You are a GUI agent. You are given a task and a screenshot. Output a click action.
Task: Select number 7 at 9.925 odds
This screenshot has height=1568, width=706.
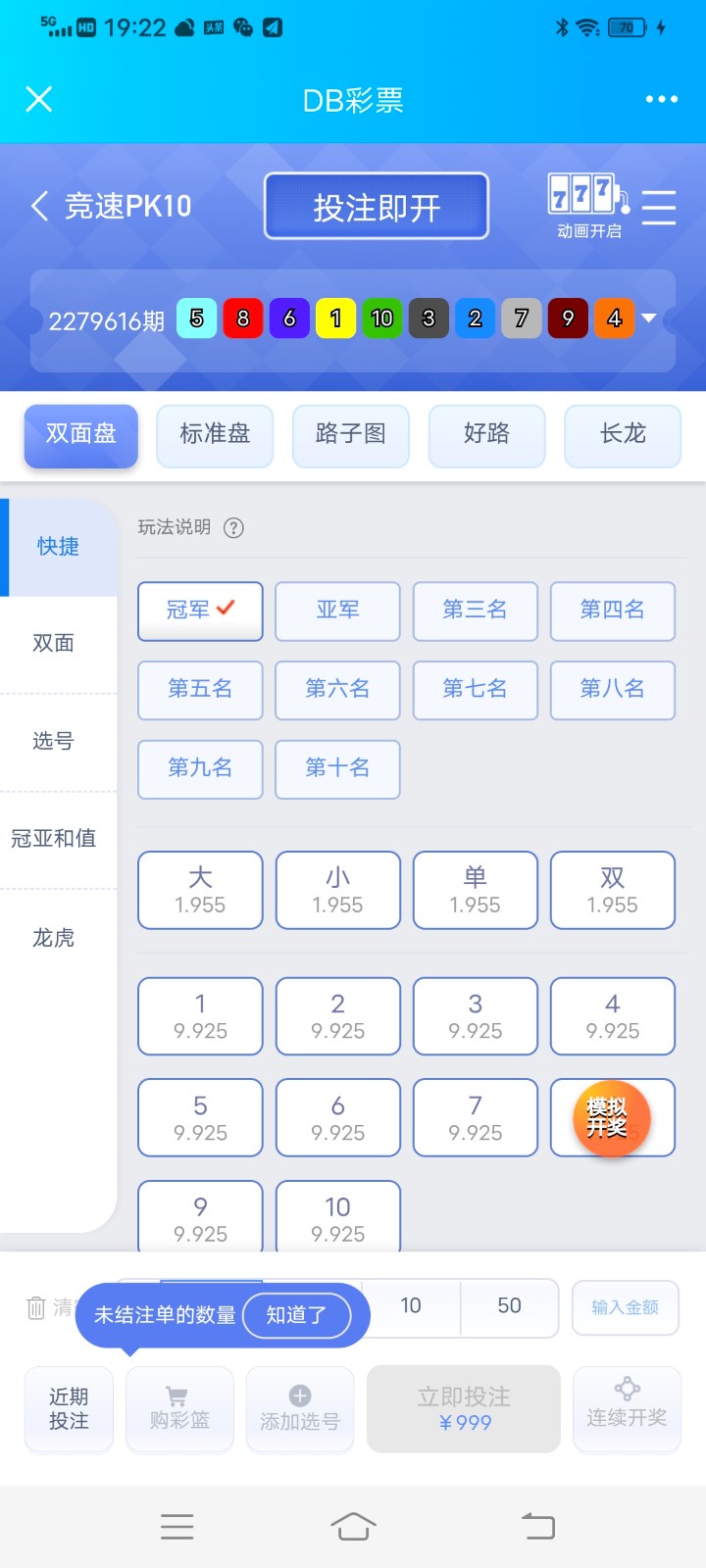pos(475,1117)
